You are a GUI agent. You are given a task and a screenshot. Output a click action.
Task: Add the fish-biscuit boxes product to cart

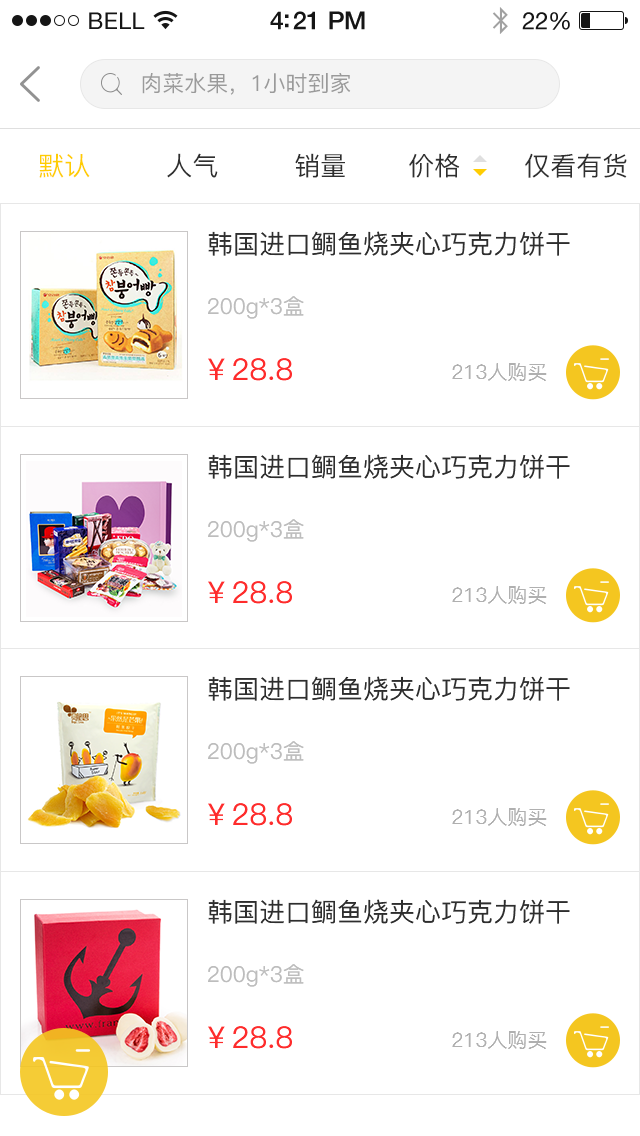[x=593, y=372]
